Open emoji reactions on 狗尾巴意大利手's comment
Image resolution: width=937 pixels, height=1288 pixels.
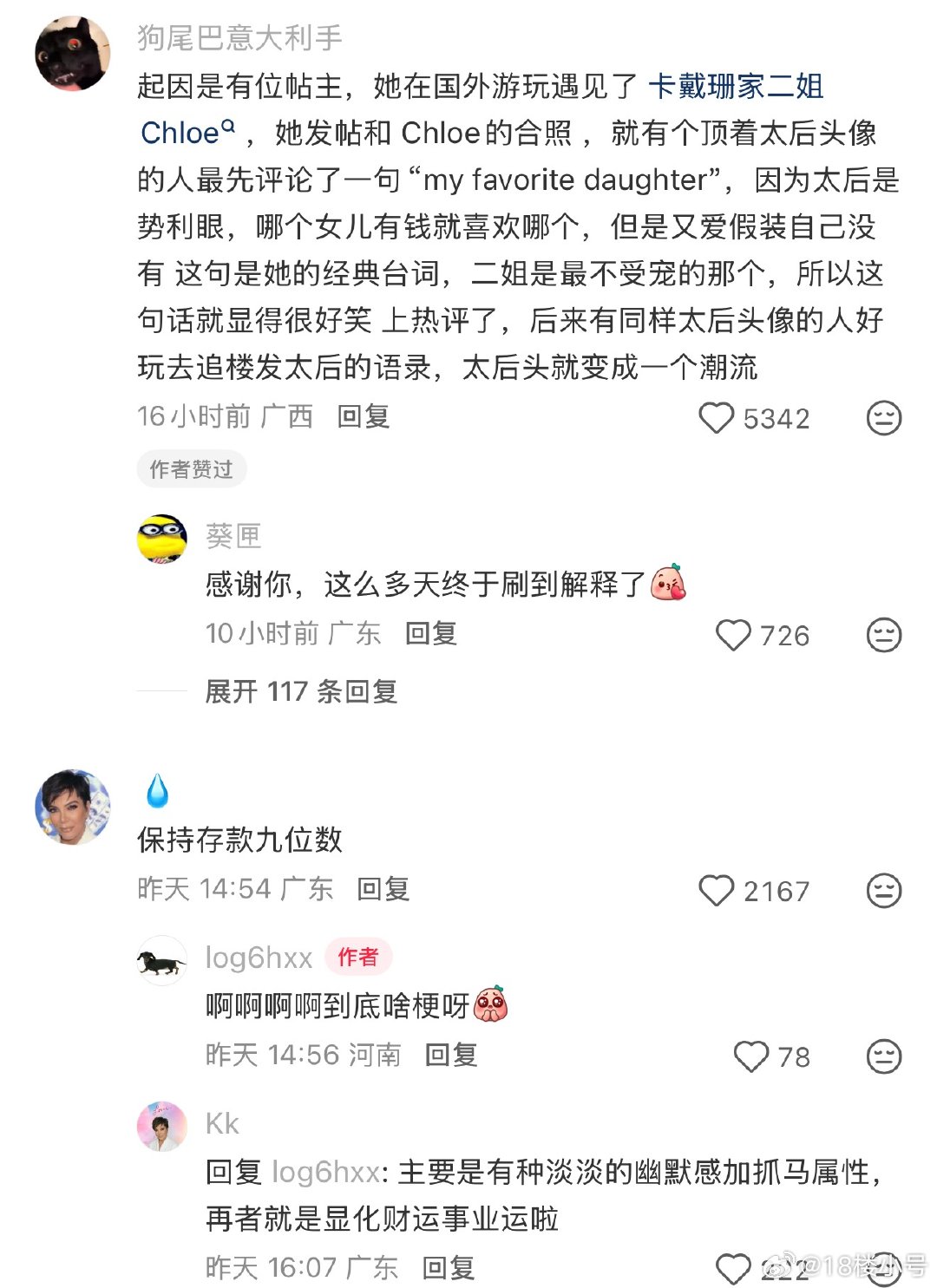883,419
